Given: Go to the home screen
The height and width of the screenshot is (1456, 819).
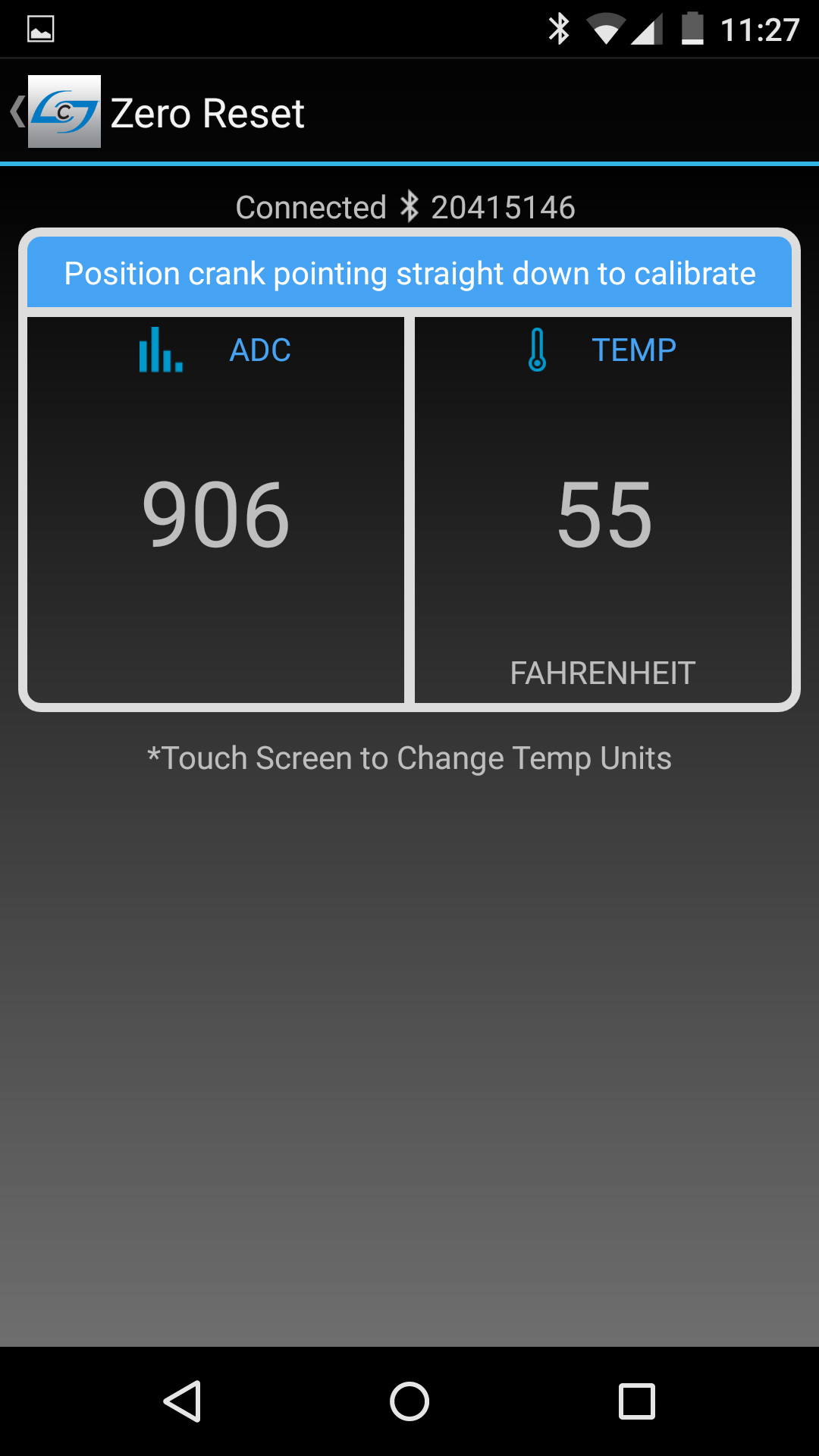Looking at the screenshot, I should click(409, 1401).
